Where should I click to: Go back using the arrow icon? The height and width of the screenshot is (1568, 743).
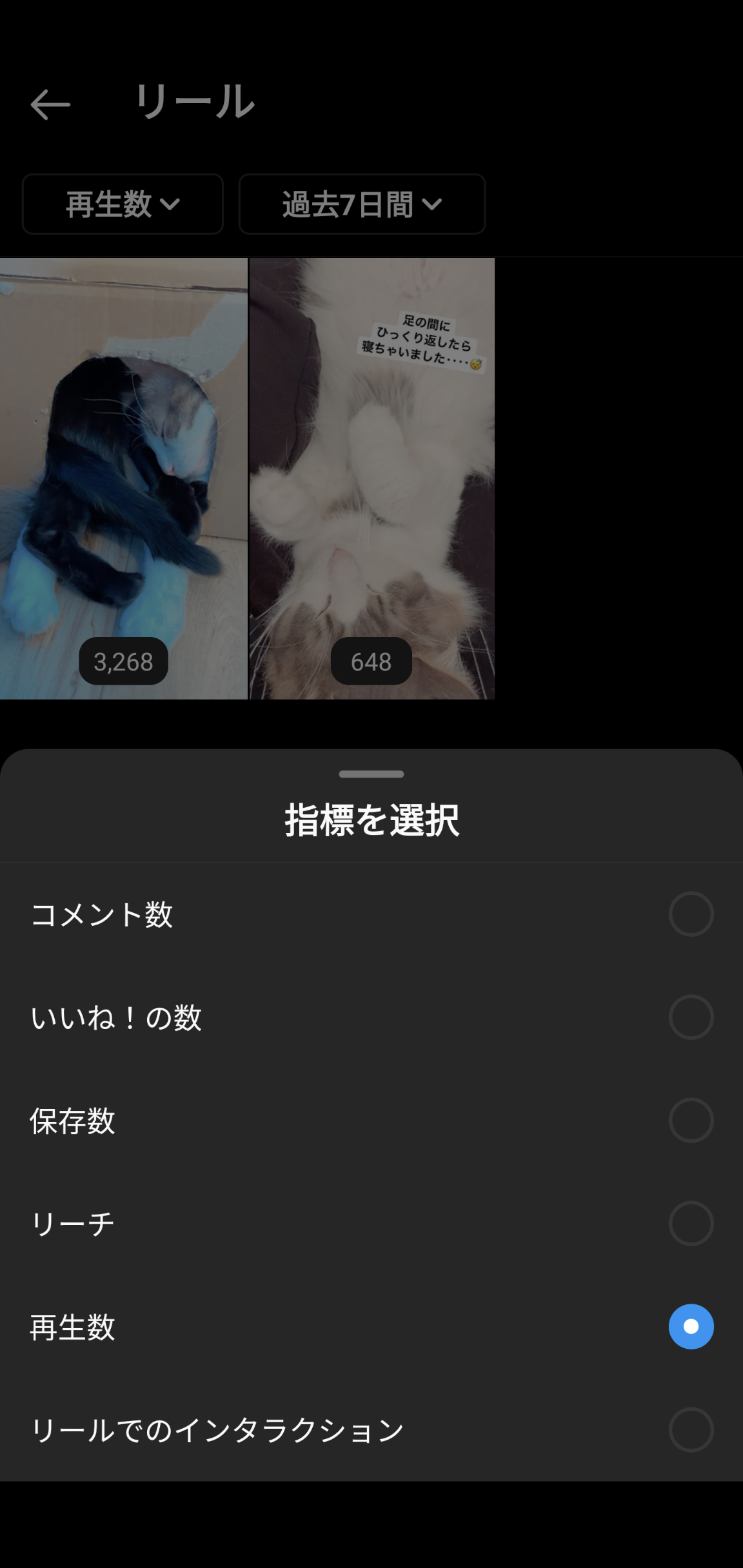50,104
